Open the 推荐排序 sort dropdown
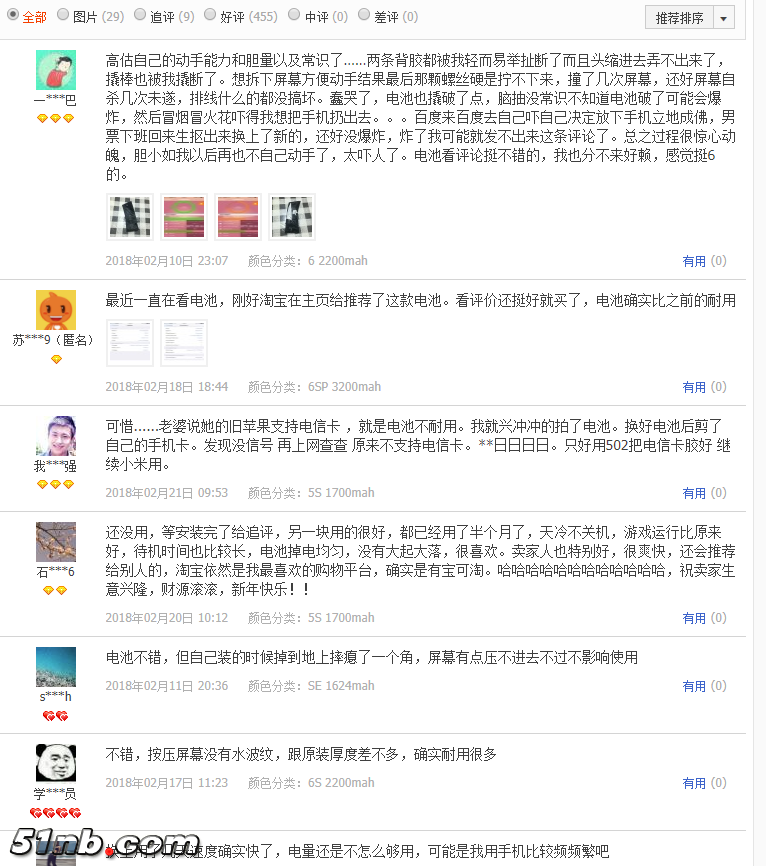The image size is (766, 866). pyautogui.click(x=693, y=17)
